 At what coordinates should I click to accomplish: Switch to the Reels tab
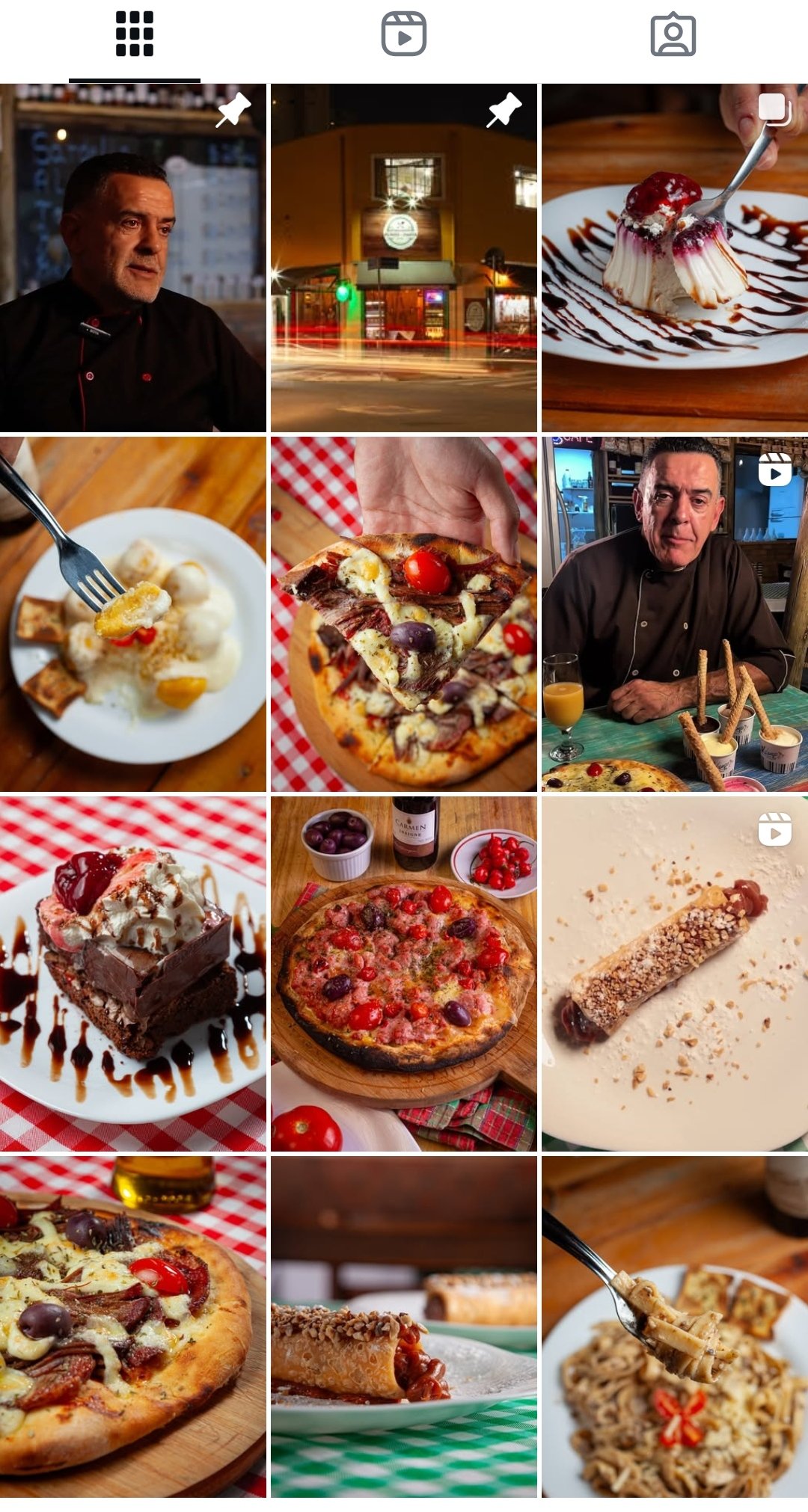tap(404, 34)
